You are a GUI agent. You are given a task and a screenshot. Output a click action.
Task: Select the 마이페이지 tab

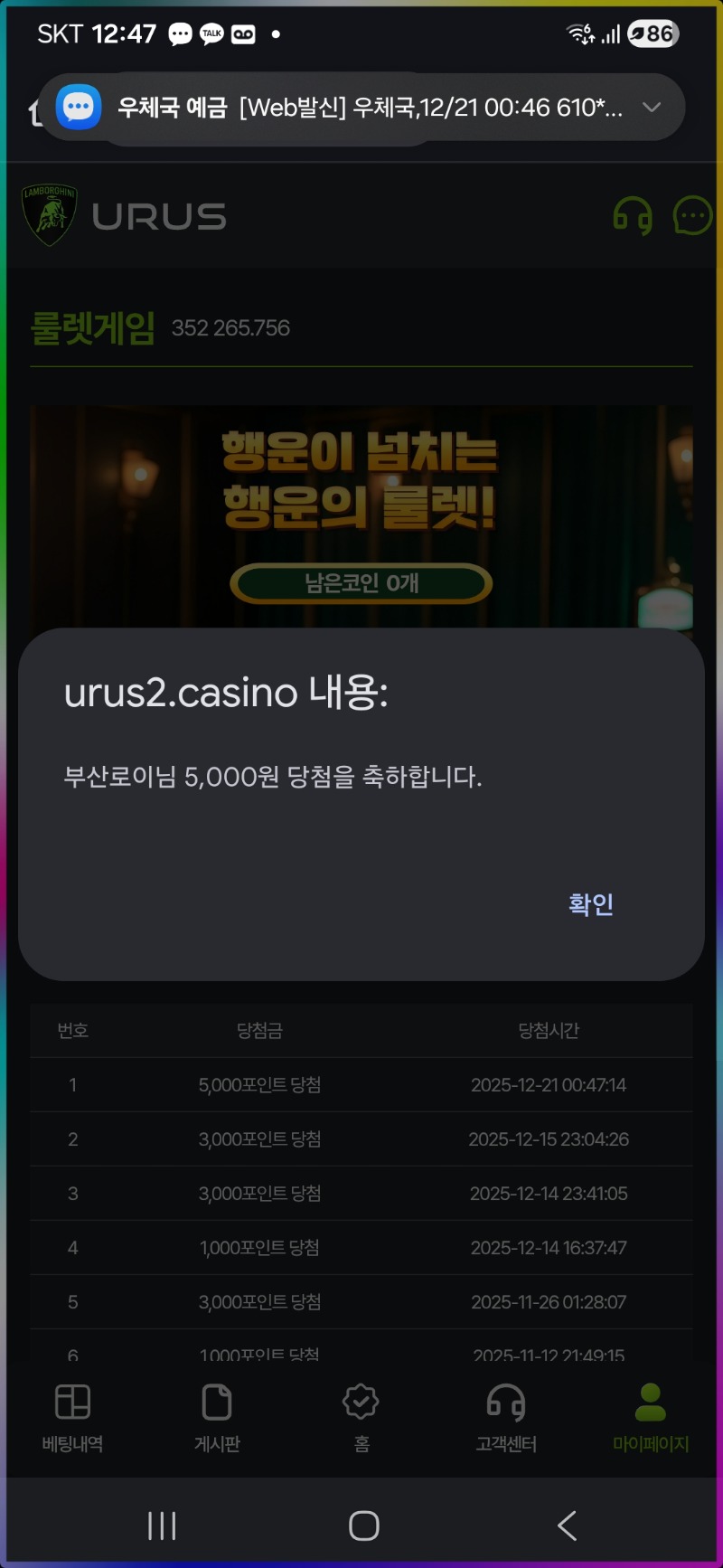pos(651,1417)
